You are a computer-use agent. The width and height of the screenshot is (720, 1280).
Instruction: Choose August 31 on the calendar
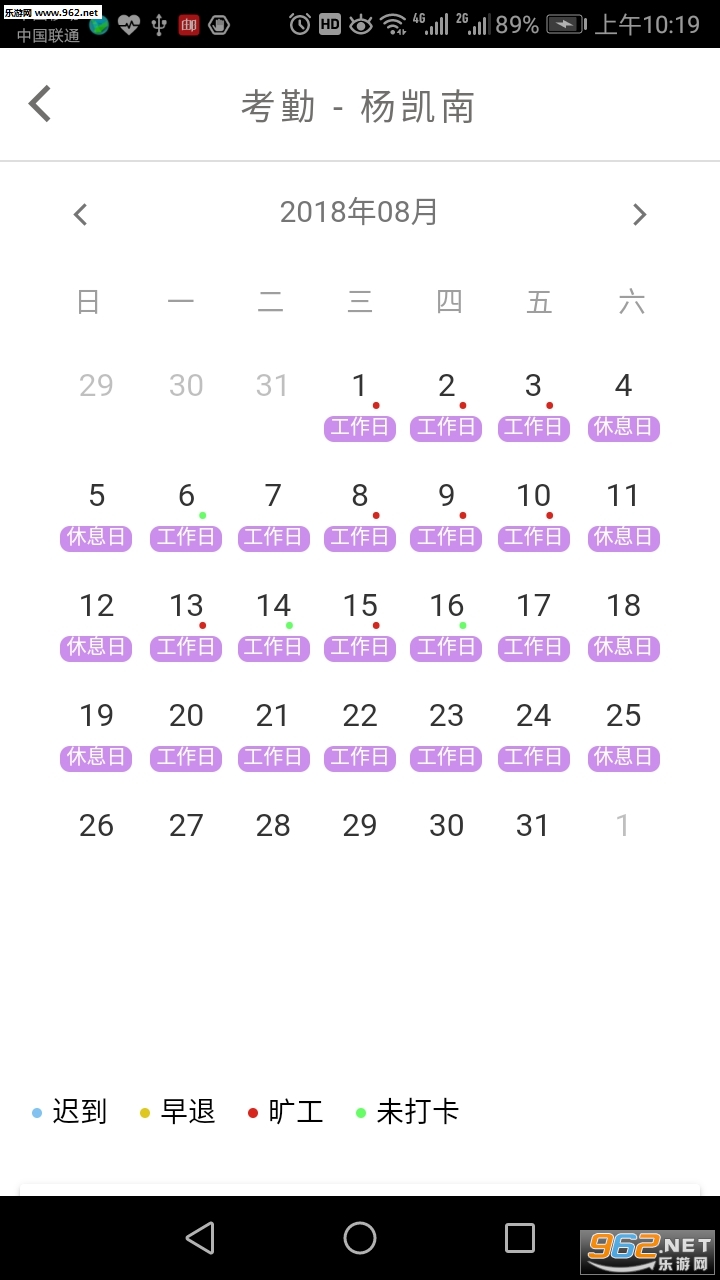point(533,826)
